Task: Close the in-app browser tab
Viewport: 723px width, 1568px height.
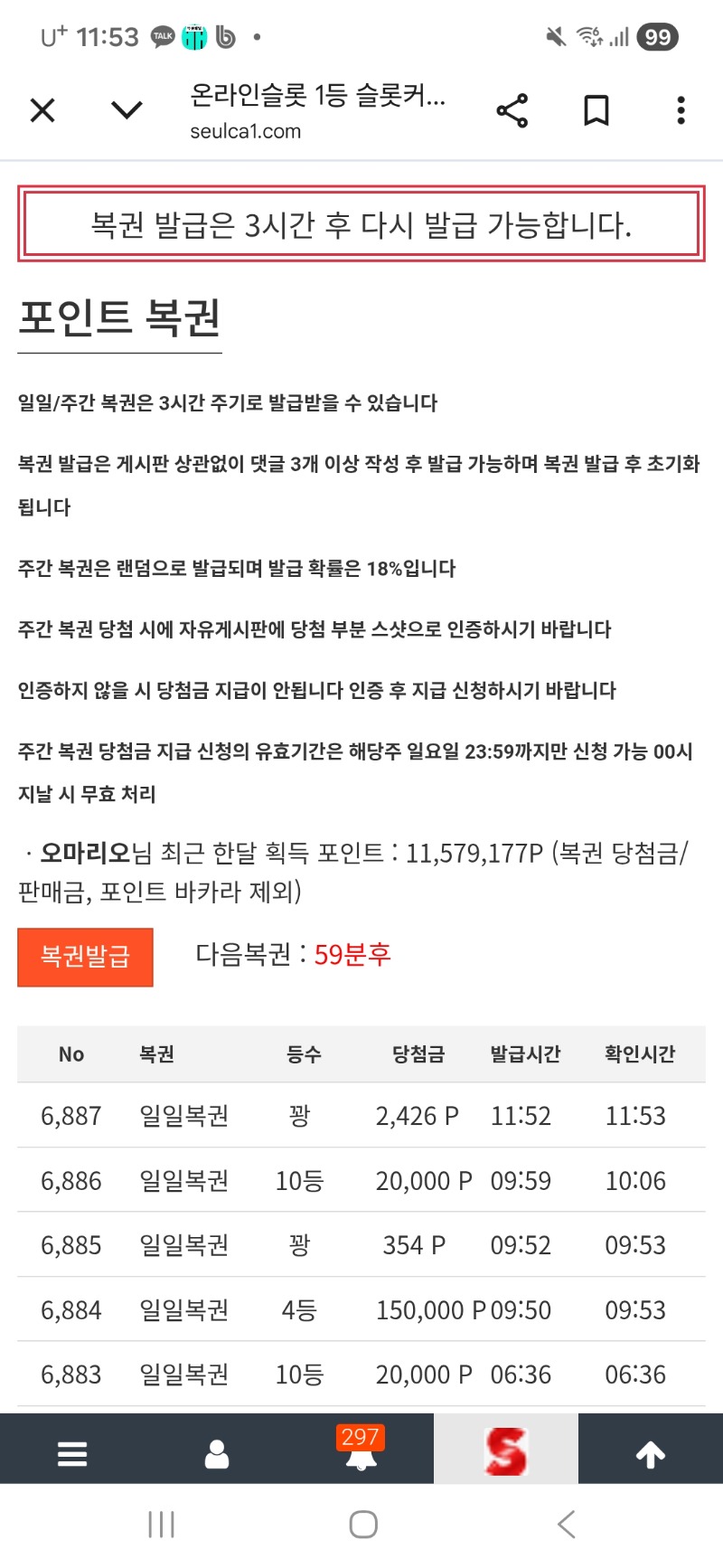Action: pos(42,110)
